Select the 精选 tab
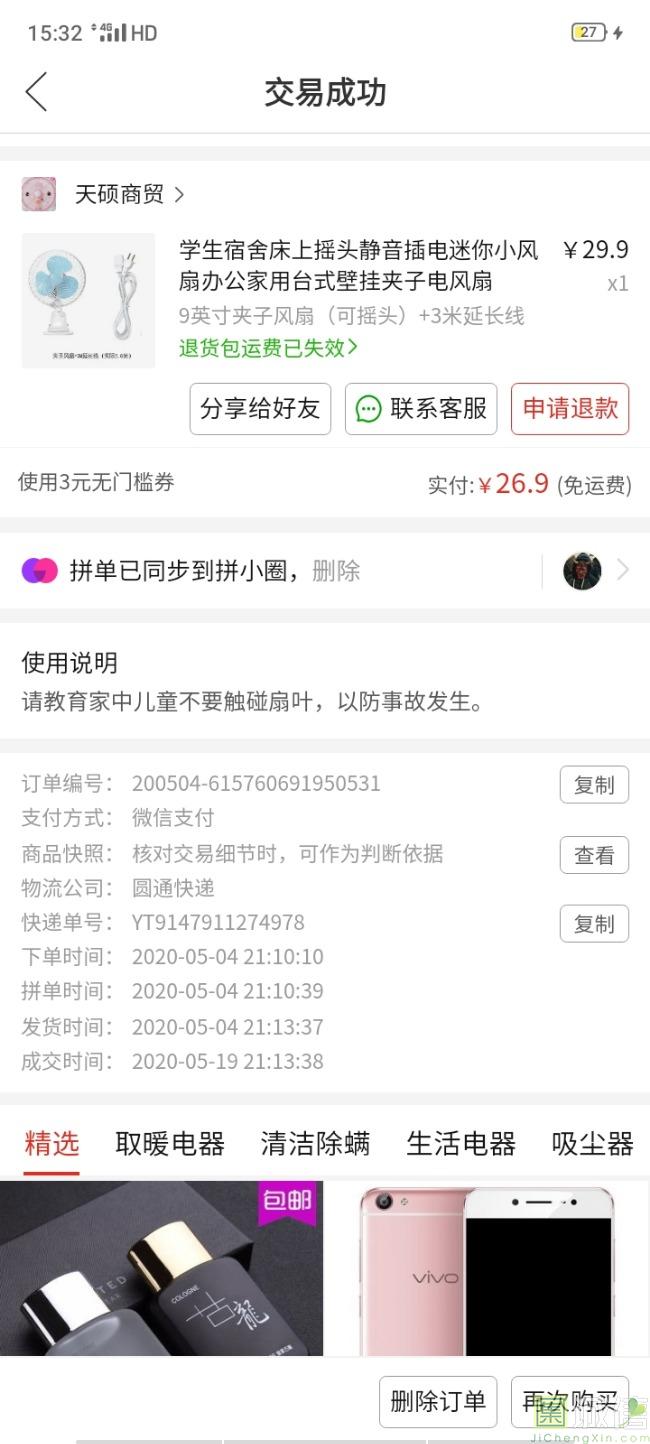This screenshot has height=1444, width=650. click(x=51, y=1143)
